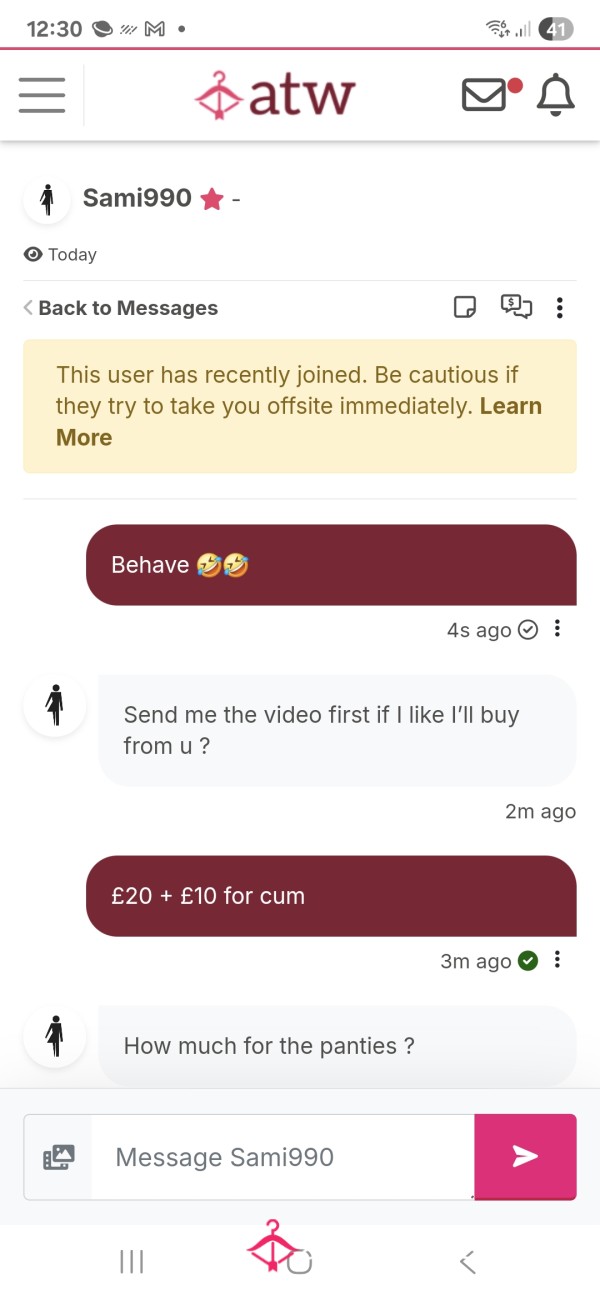Open the note icon for this chat
This screenshot has width=600, height=1300.
pos(465,307)
